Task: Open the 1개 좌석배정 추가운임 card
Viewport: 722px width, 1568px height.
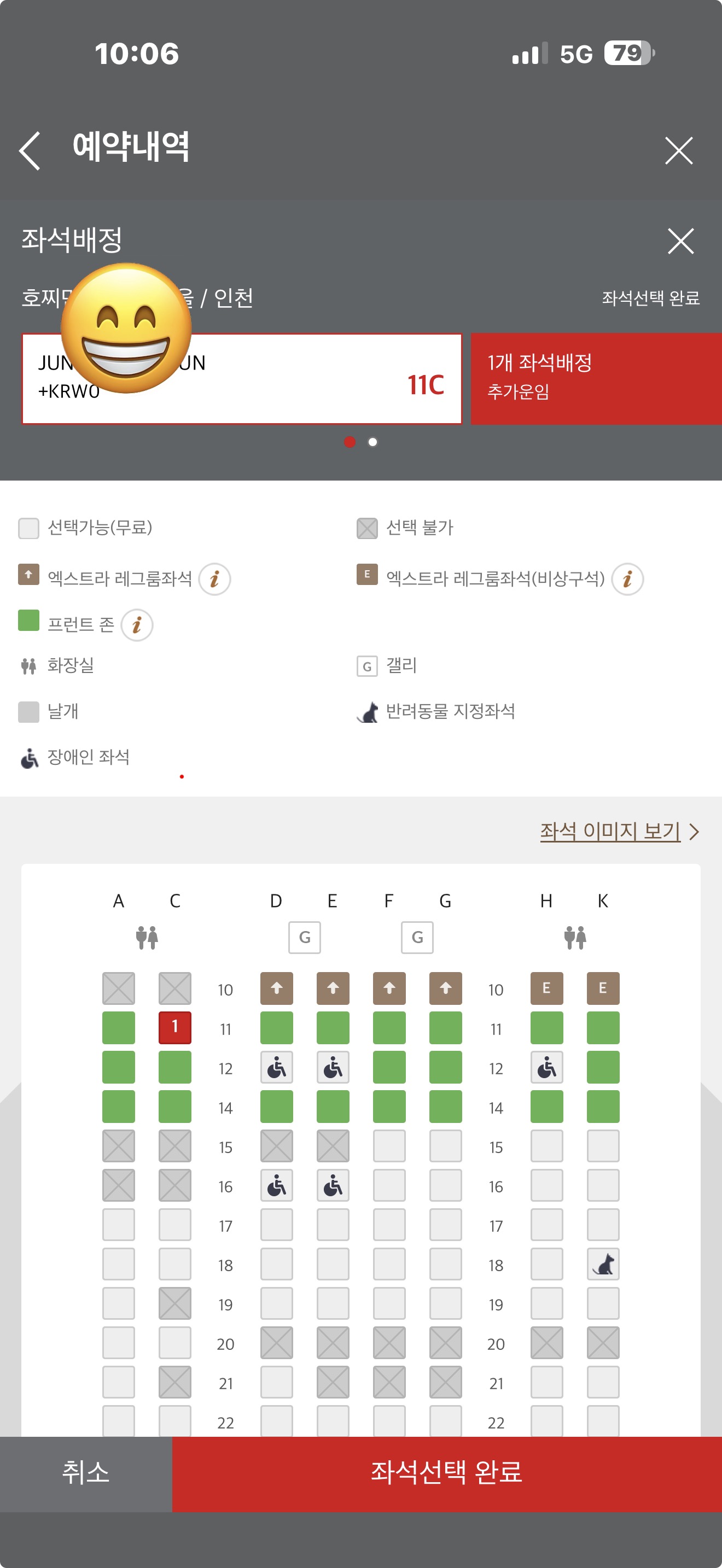Action: coord(595,378)
